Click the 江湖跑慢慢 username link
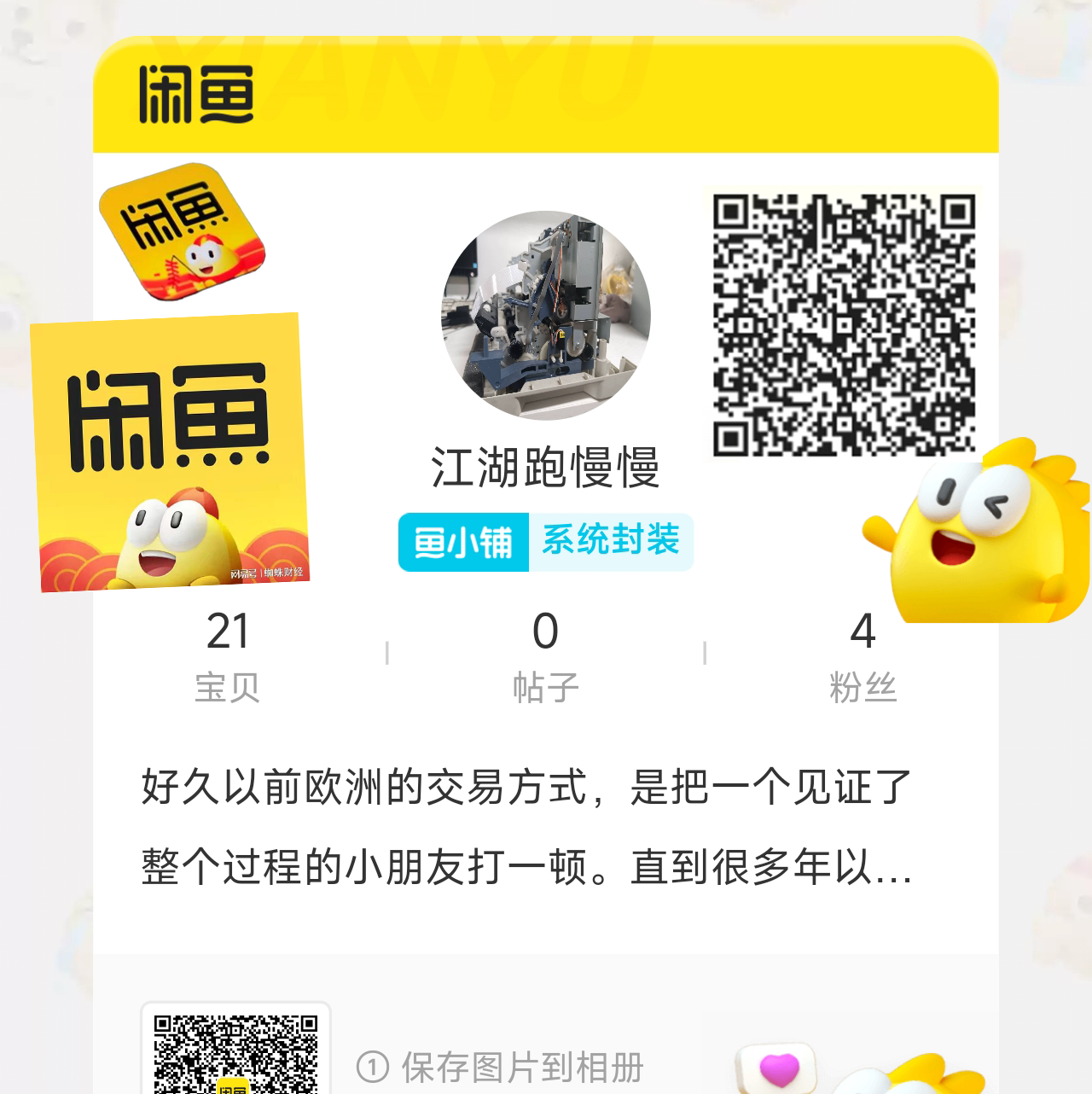Image resolution: width=1092 pixels, height=1094 pixels. coord(546,468)
